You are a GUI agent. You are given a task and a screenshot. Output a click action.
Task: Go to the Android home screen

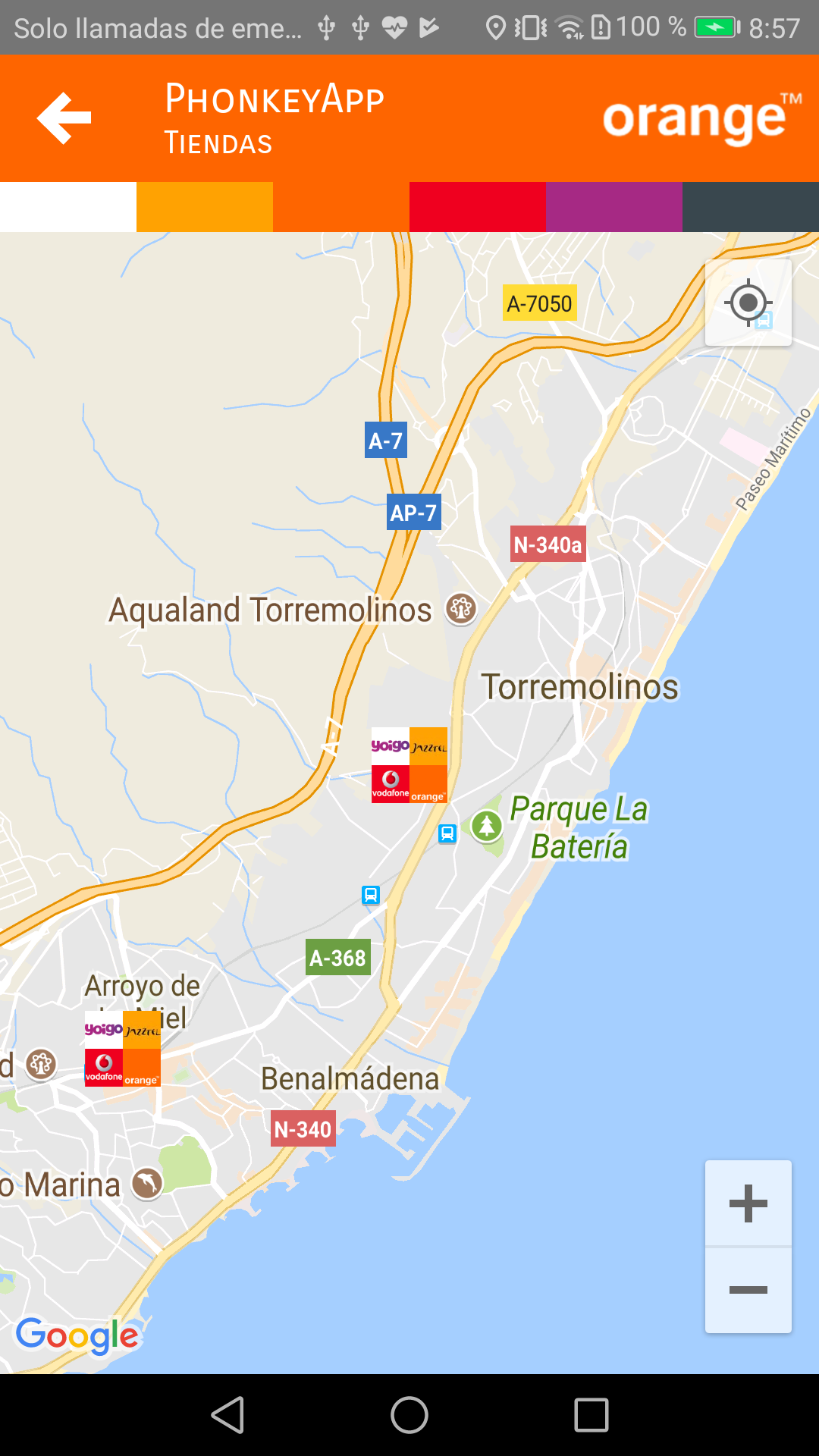[409, 1415]
